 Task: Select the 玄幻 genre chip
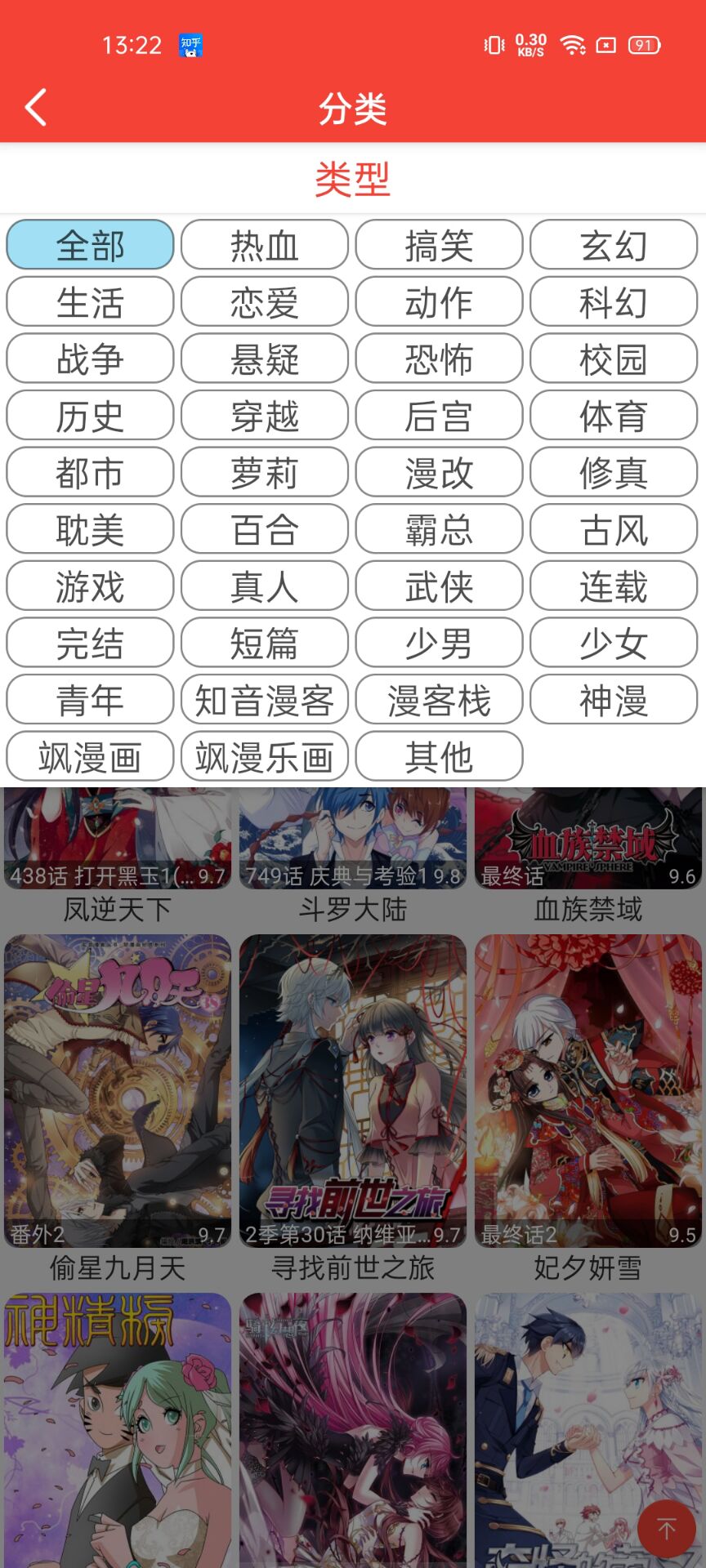pyautogui.click(x=614, y=245)
